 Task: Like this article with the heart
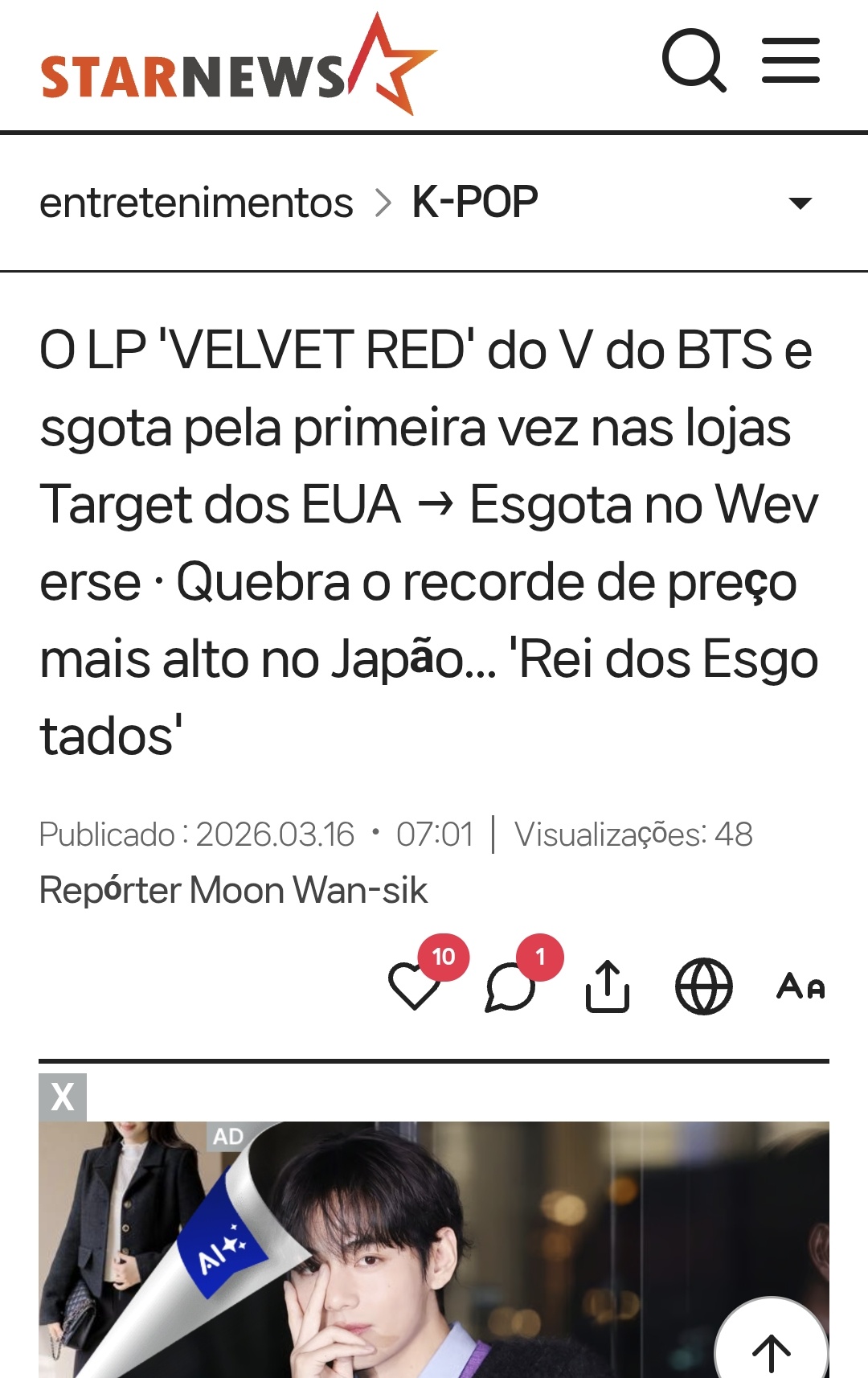click(414, 986)
